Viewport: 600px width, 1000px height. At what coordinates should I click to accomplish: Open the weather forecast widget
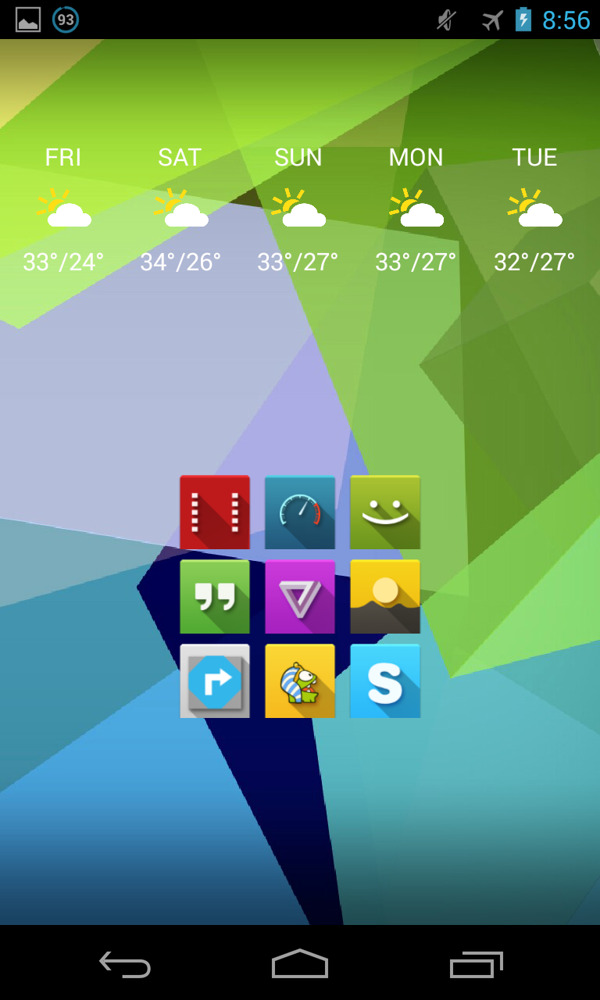click(298, 212)
